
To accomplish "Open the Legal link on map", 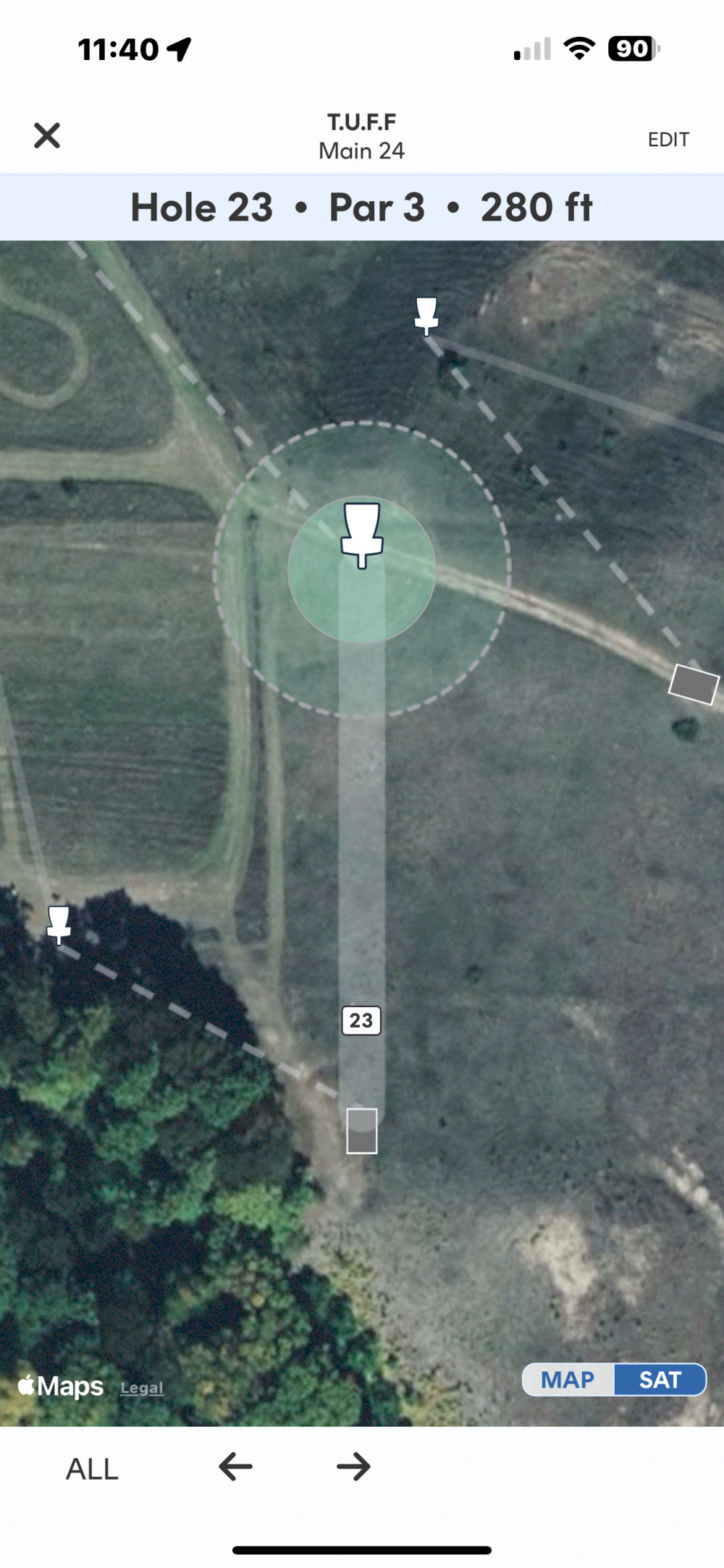I will click(x=142, y=1388).
